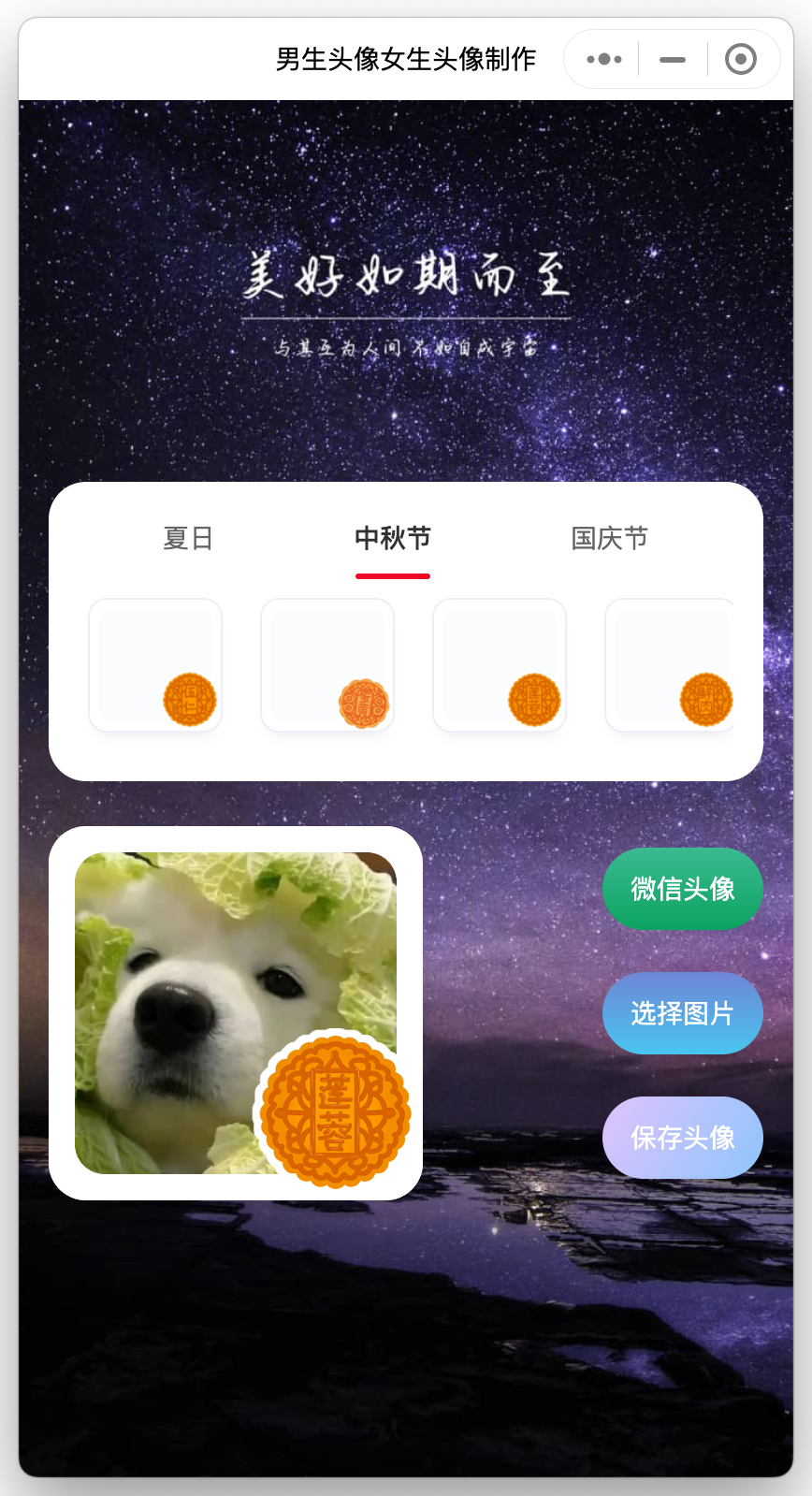Viewport: 812px width, 1496px height.
Task: Save the avatar with 保存头像
Action: 682,1138
